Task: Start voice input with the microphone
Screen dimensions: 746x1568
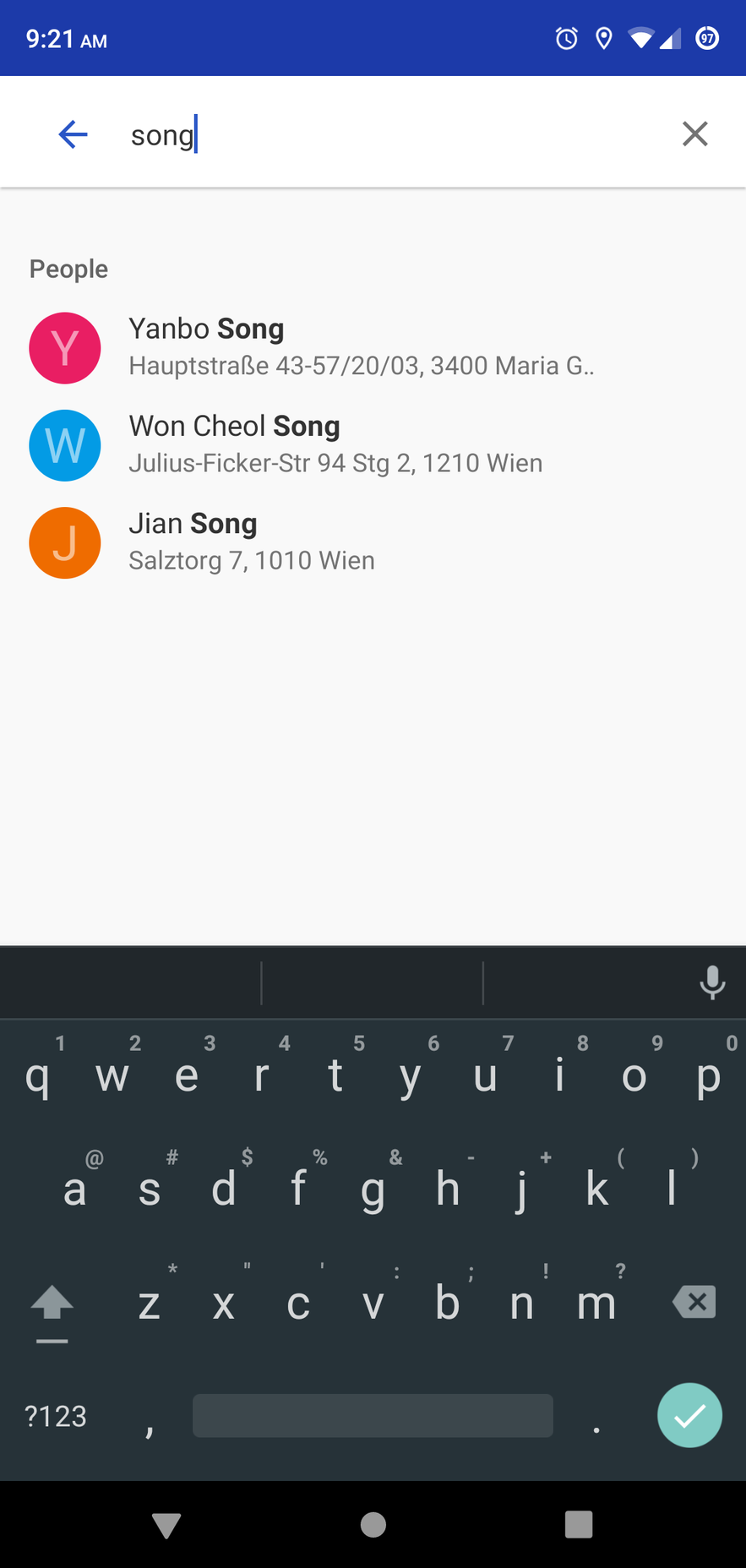Action: tap(711, 983)
